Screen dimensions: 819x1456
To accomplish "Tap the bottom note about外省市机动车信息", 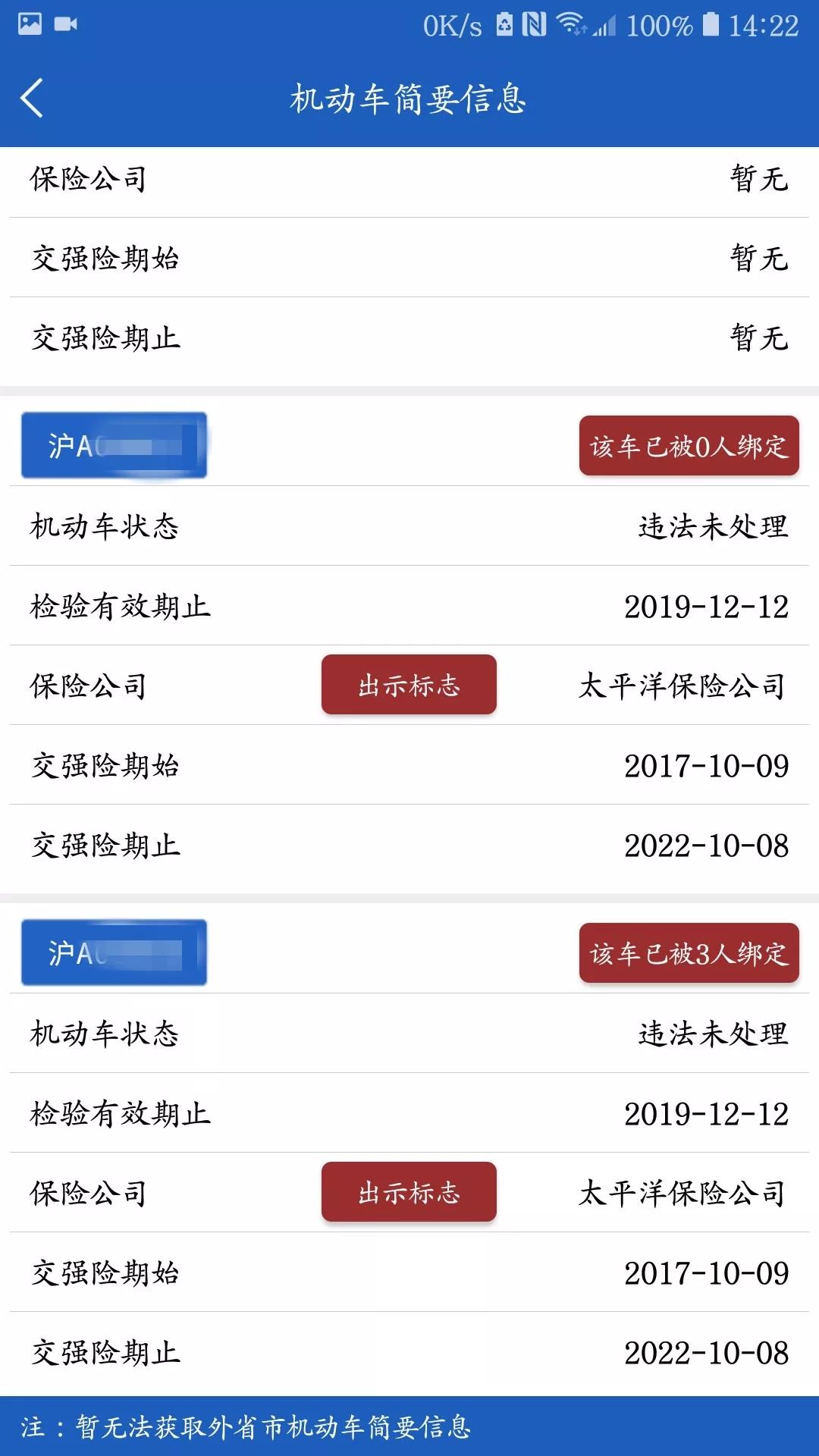I will tap(250, 1424).
